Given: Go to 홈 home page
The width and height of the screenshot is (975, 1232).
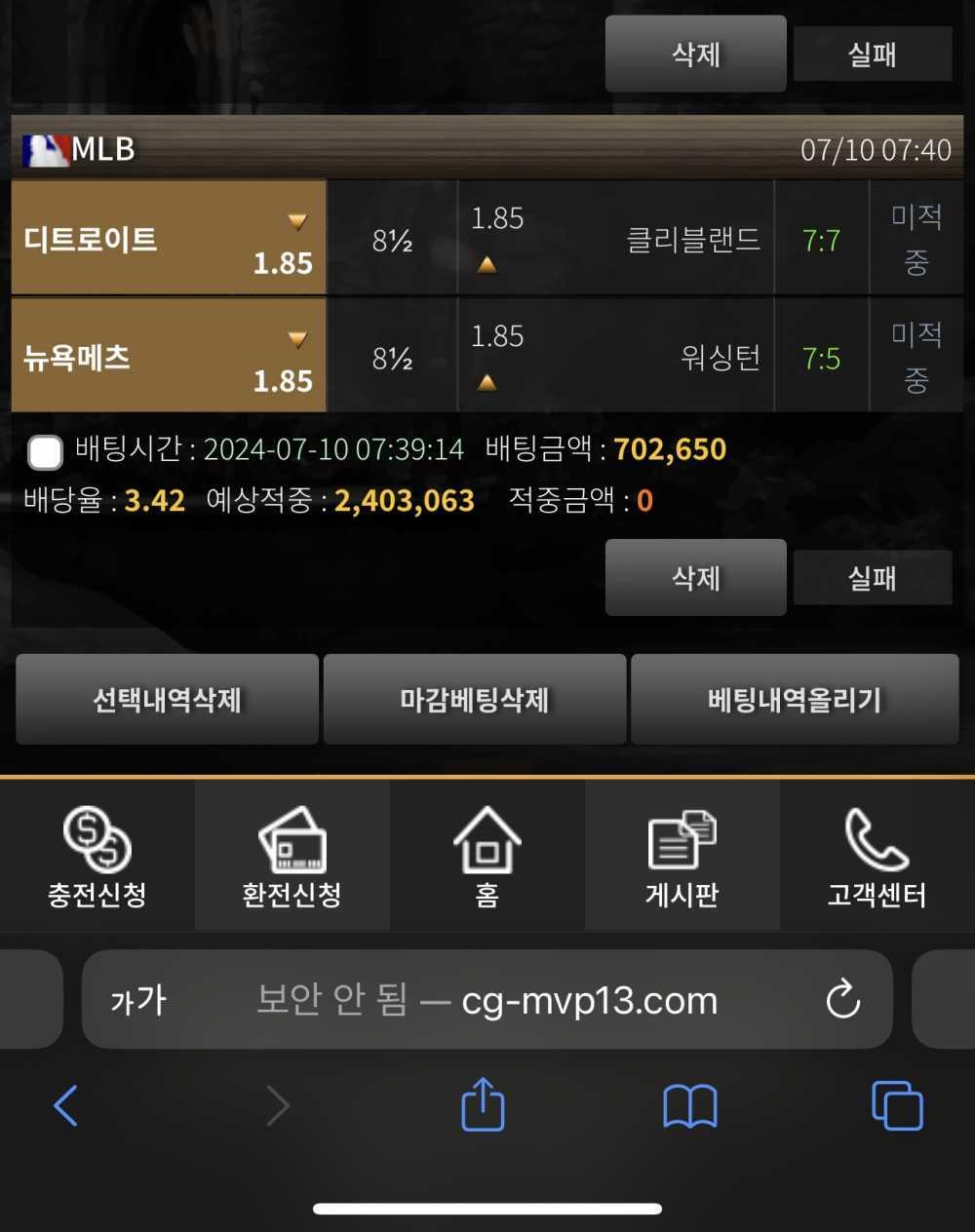Looking at the screenshot, I should tap(487, 856).
